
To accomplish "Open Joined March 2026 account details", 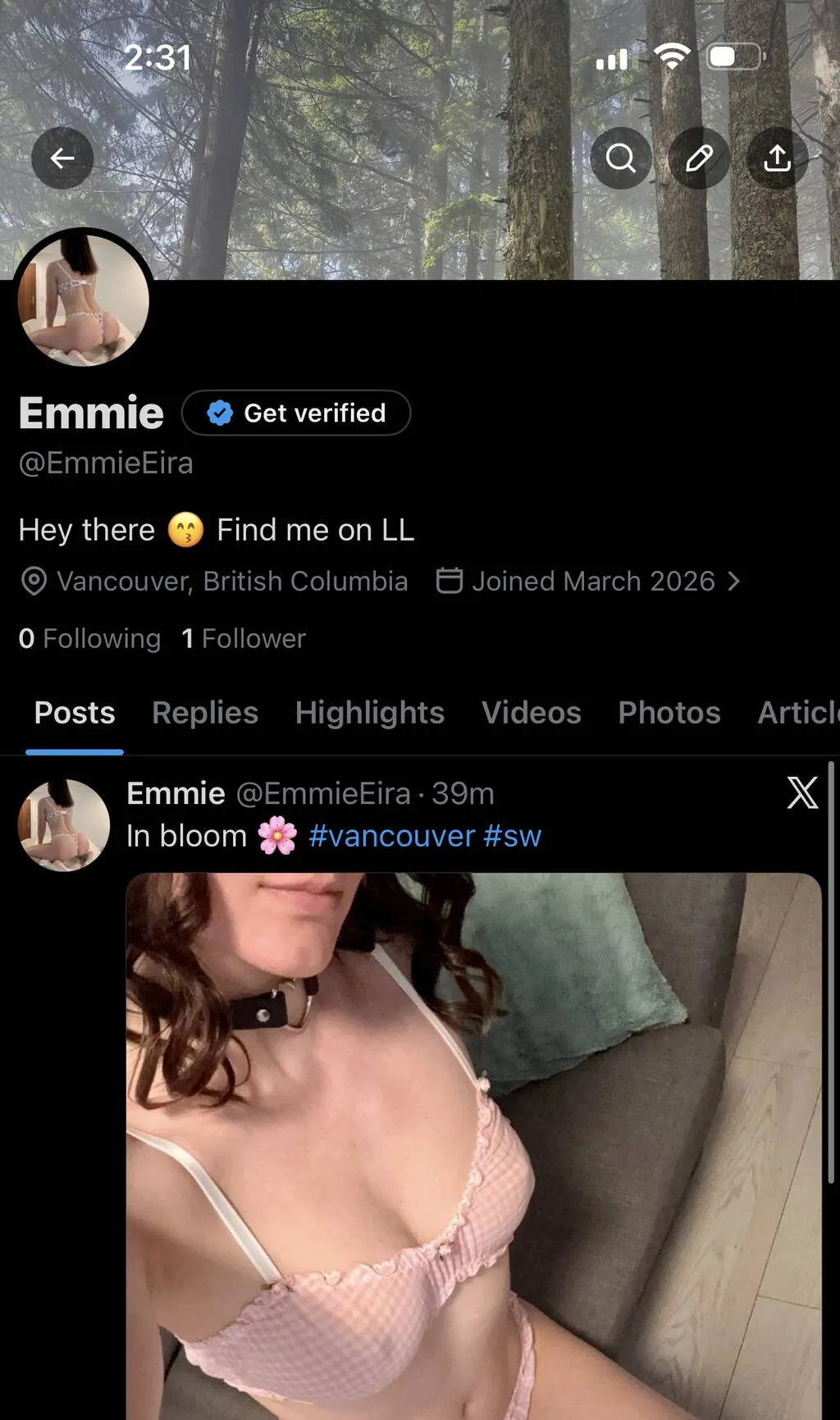I will [588, 581].
